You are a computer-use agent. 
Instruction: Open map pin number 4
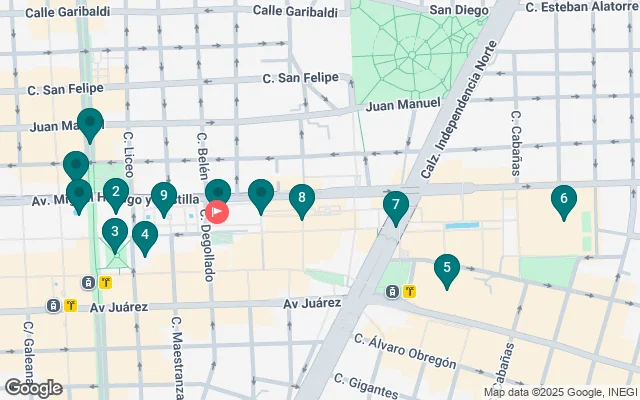click(x=145, y=237)
